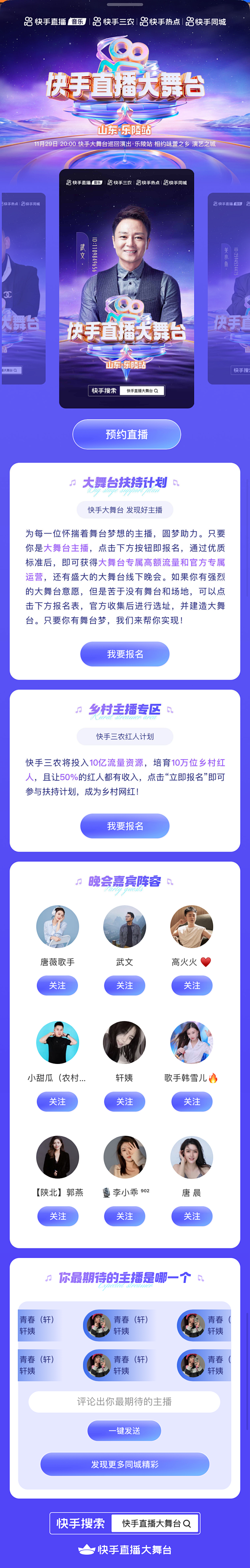250x1568 pixels.
Task: Follow 歌手韩雪儿
Action: 191,1101
